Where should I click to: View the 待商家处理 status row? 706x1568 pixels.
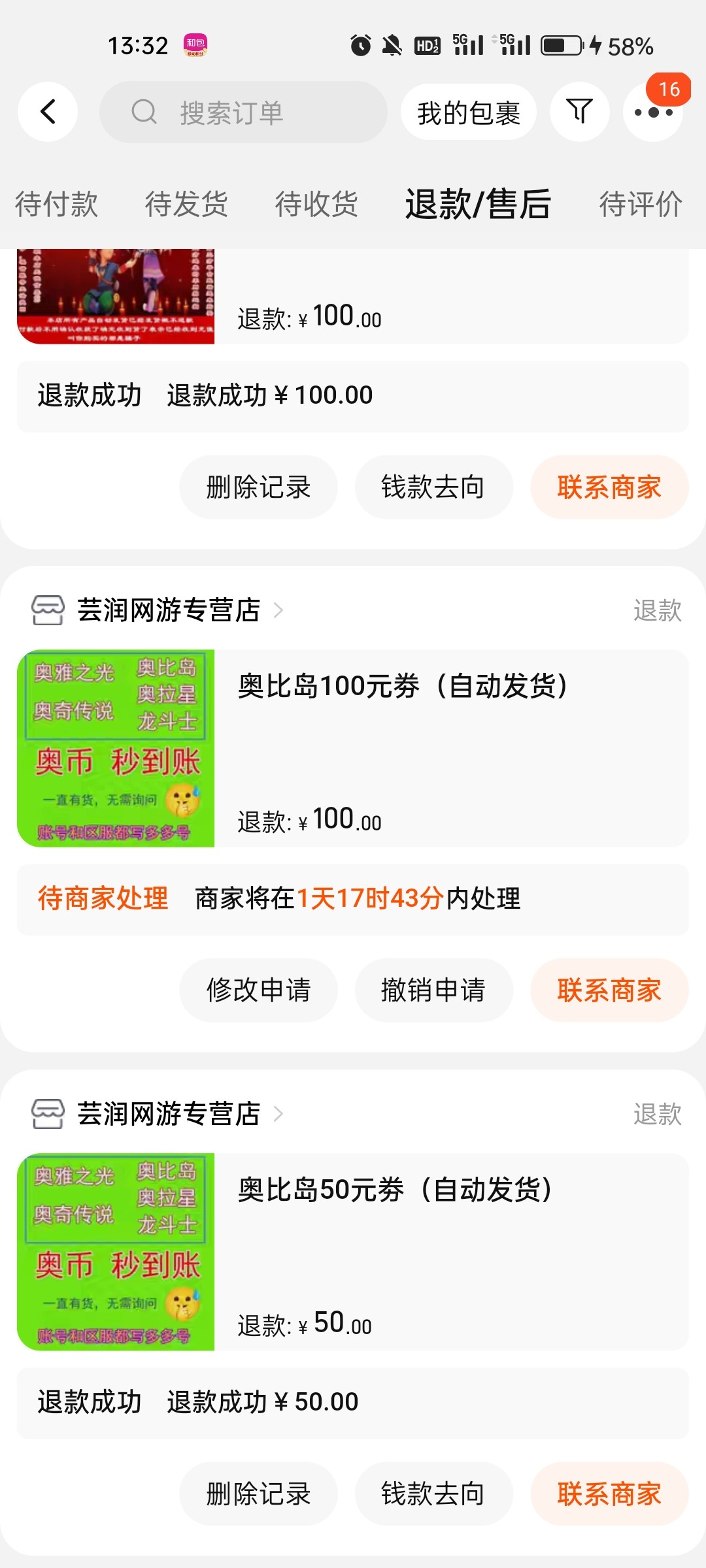click(x=353, y=899)
